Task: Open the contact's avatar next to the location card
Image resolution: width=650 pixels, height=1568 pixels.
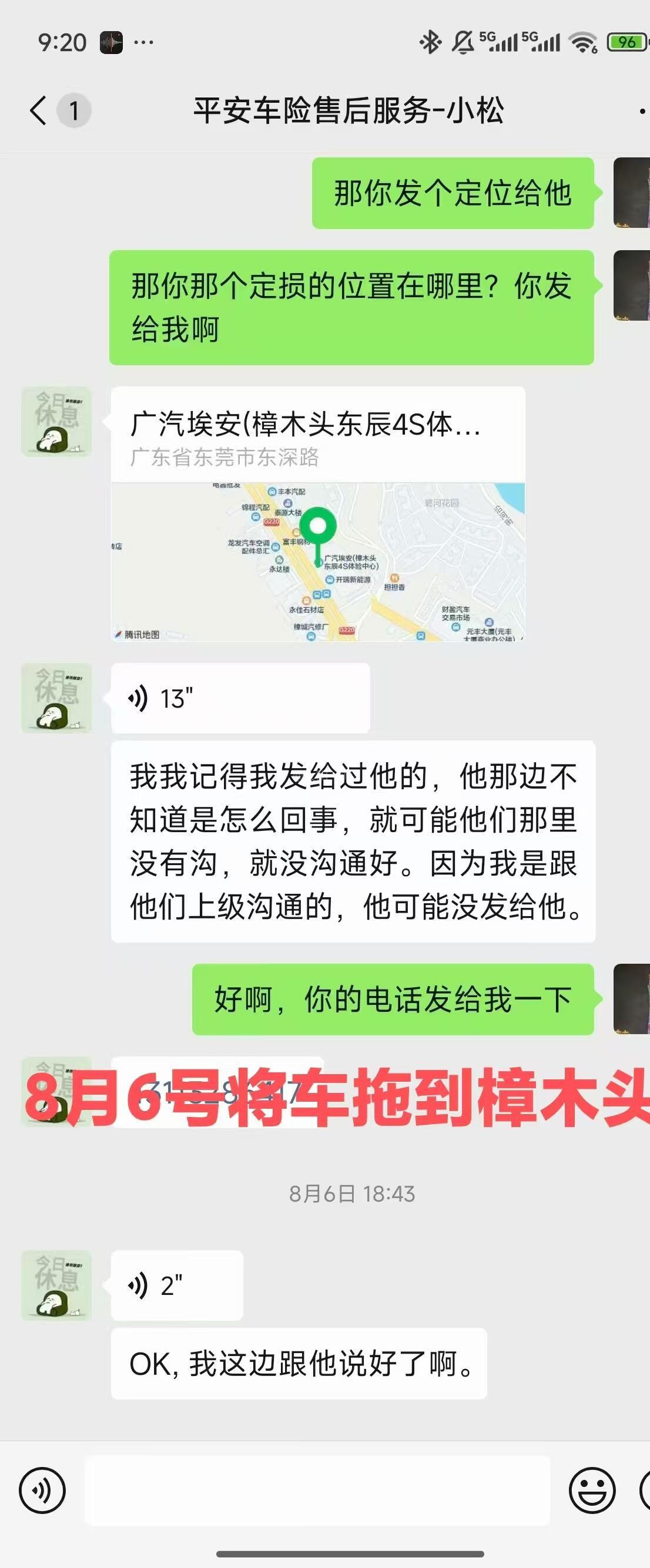Action: [x=56, y=422]
